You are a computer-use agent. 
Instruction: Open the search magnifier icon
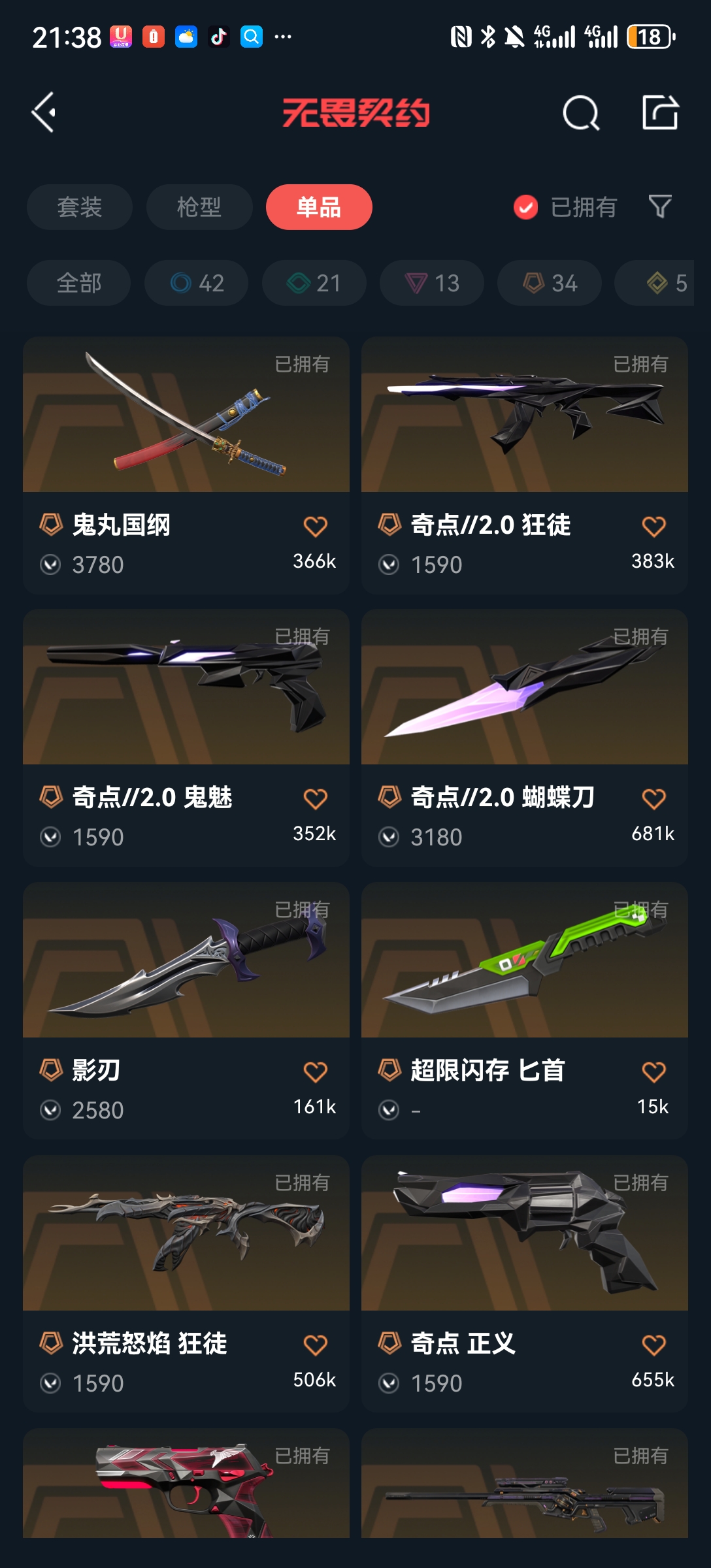pos(580,113)
